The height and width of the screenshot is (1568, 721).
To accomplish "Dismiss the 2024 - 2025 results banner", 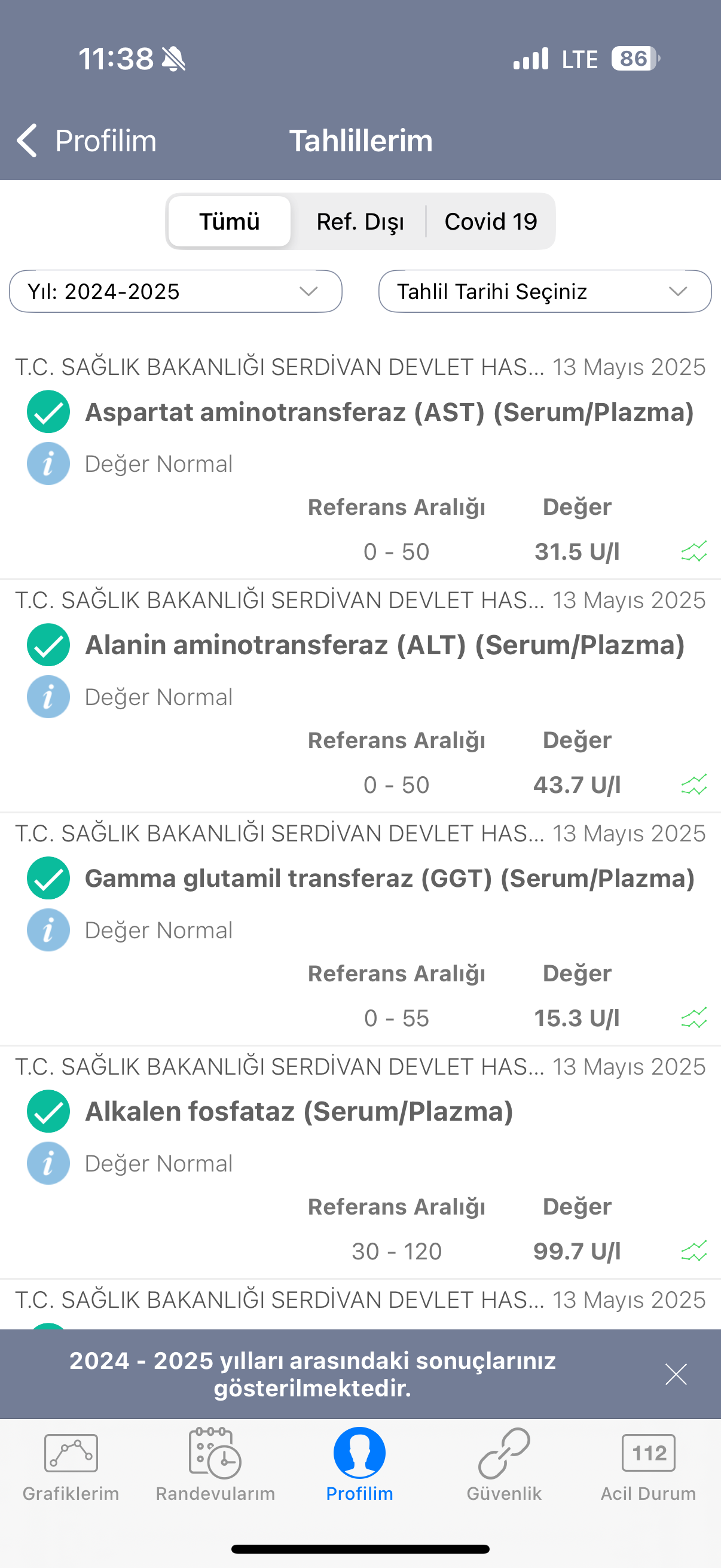I will tap(676, 1374).
